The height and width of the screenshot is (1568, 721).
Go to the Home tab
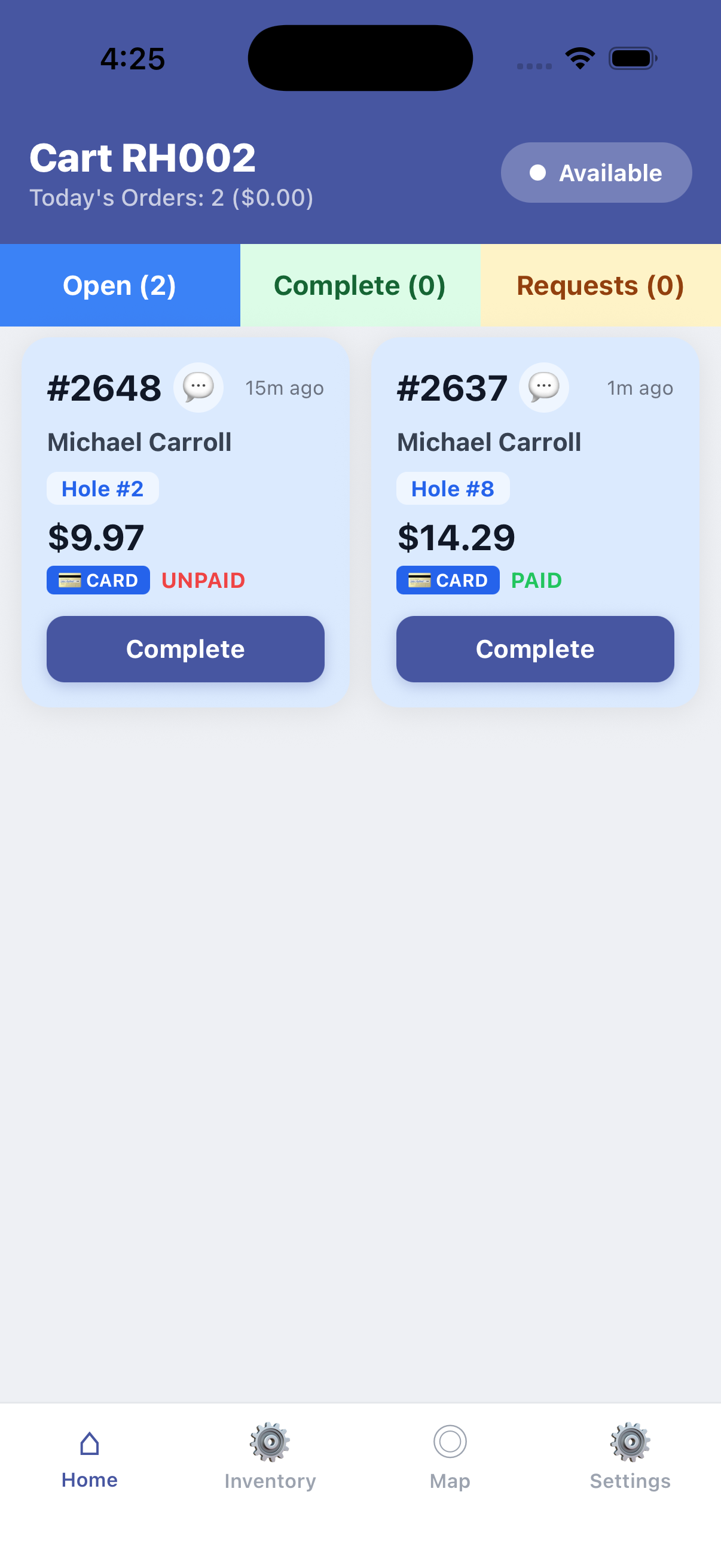pos(90,1457)
